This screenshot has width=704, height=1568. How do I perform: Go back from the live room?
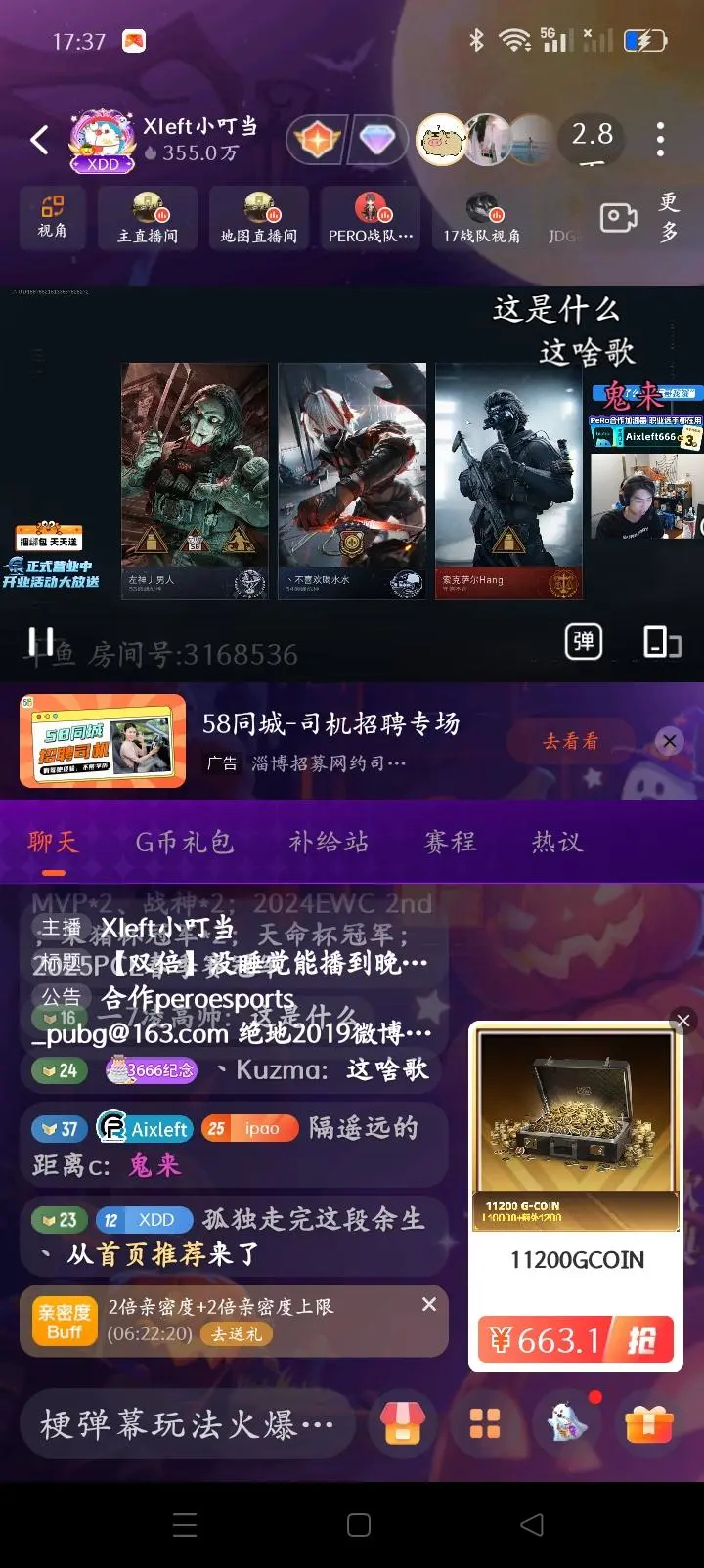(39, 141)
